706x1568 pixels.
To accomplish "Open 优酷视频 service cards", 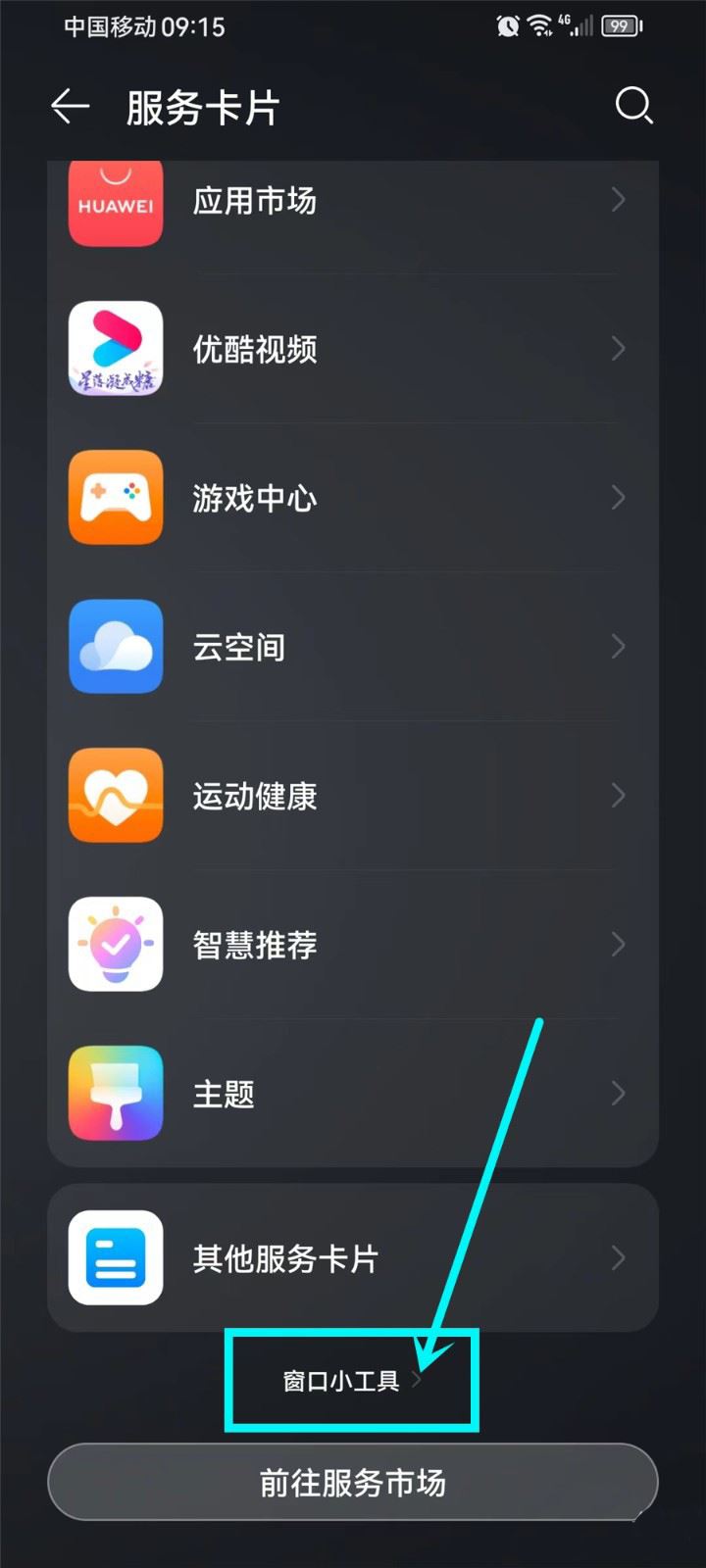I will point(353,349).
